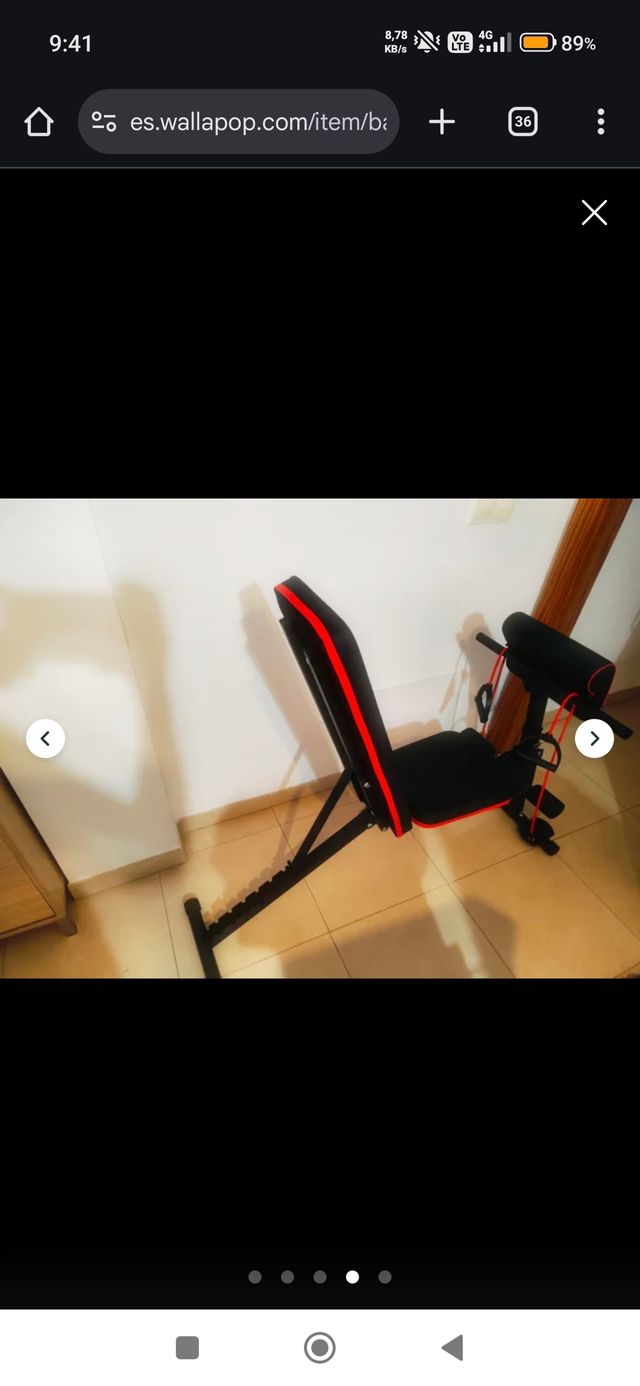Tap the es.wallapop.com address bar

(x=257, y=122)
